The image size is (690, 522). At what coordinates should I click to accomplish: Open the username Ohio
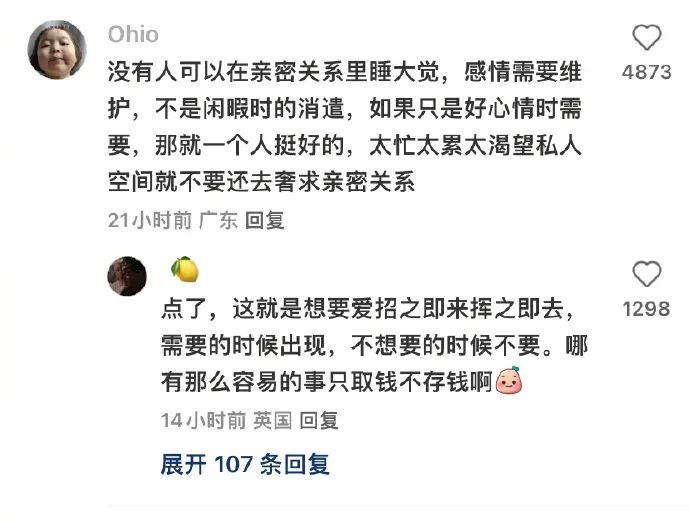click(133, 34)
